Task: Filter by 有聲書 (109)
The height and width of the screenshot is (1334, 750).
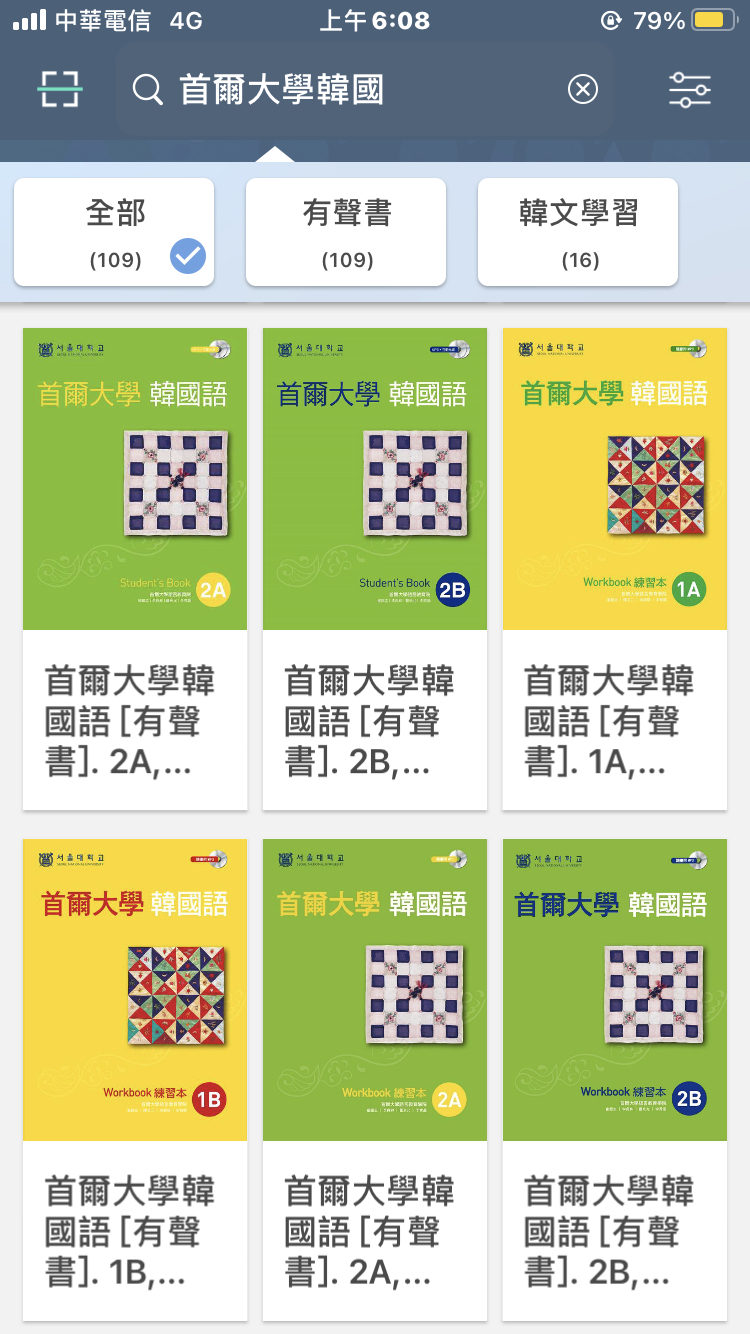Action: [346, 232]
